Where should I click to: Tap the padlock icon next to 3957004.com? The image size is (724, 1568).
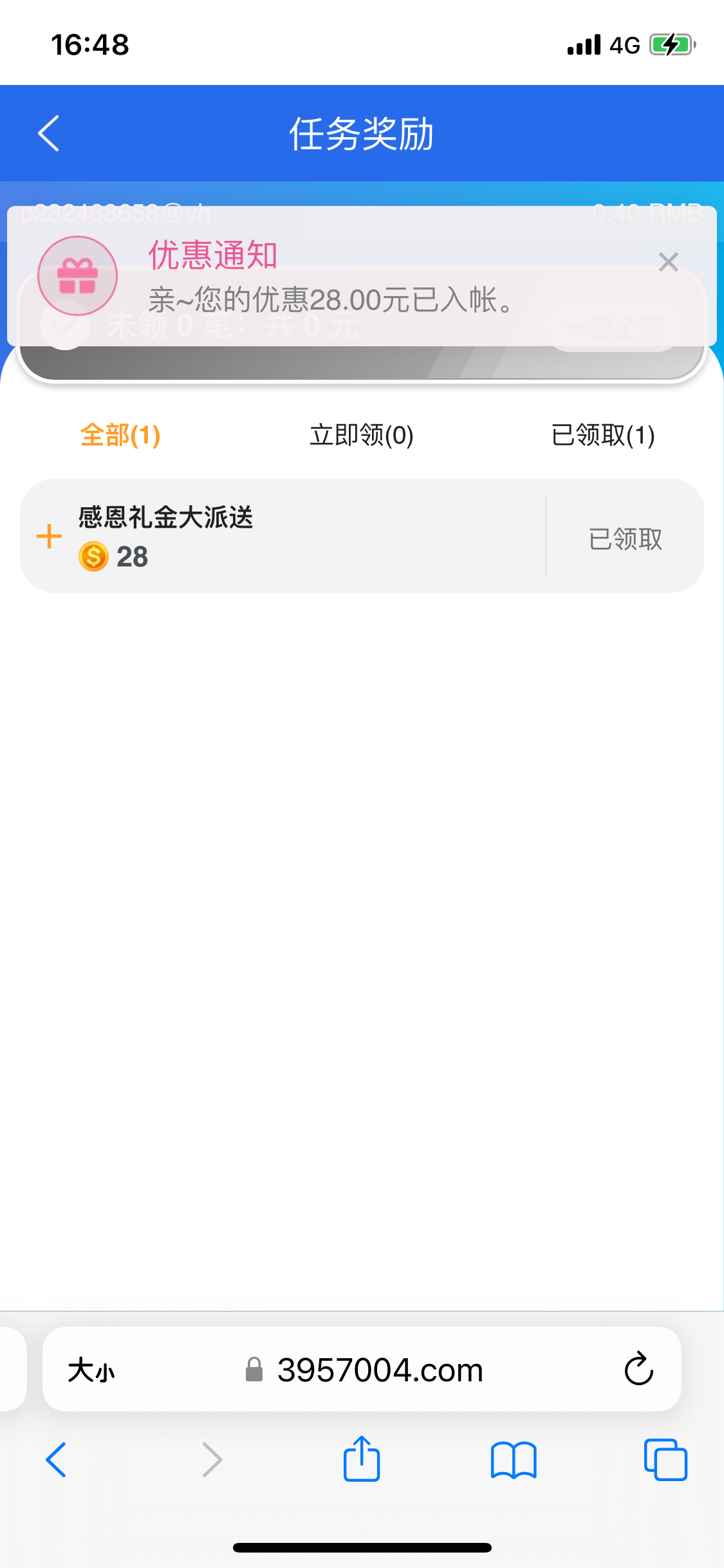tap(254, 1370)
